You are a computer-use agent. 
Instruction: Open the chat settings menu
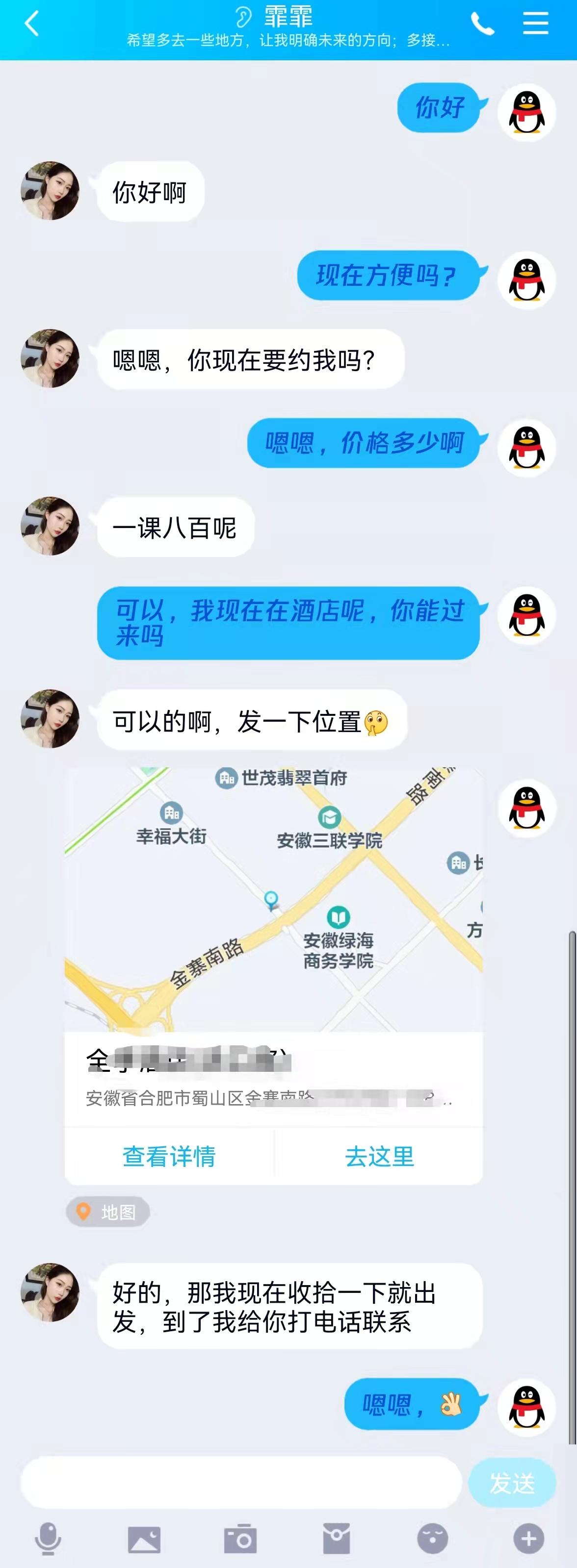535,24
